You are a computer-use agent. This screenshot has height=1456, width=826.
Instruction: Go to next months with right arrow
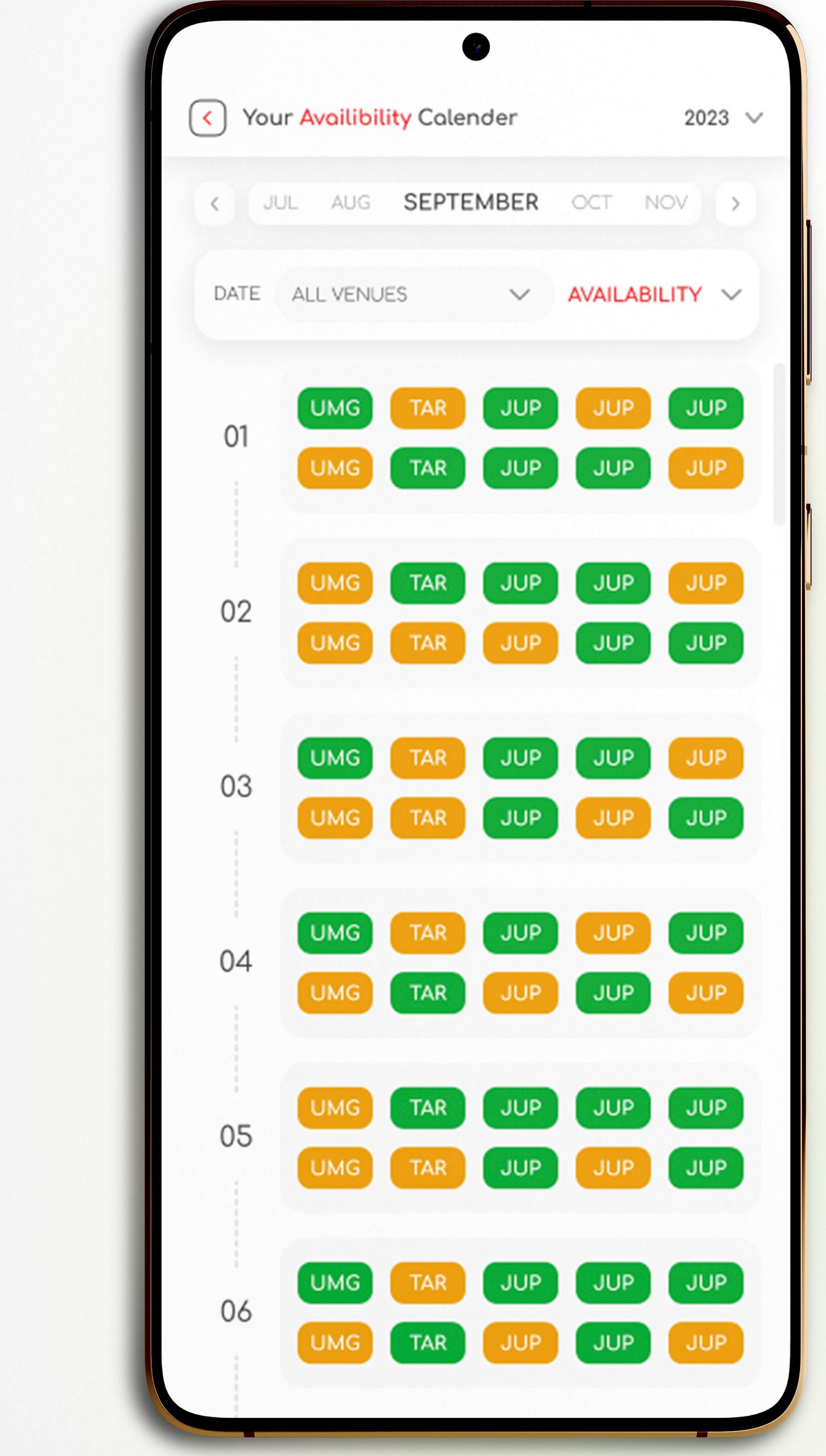click(x=735, y=203)
